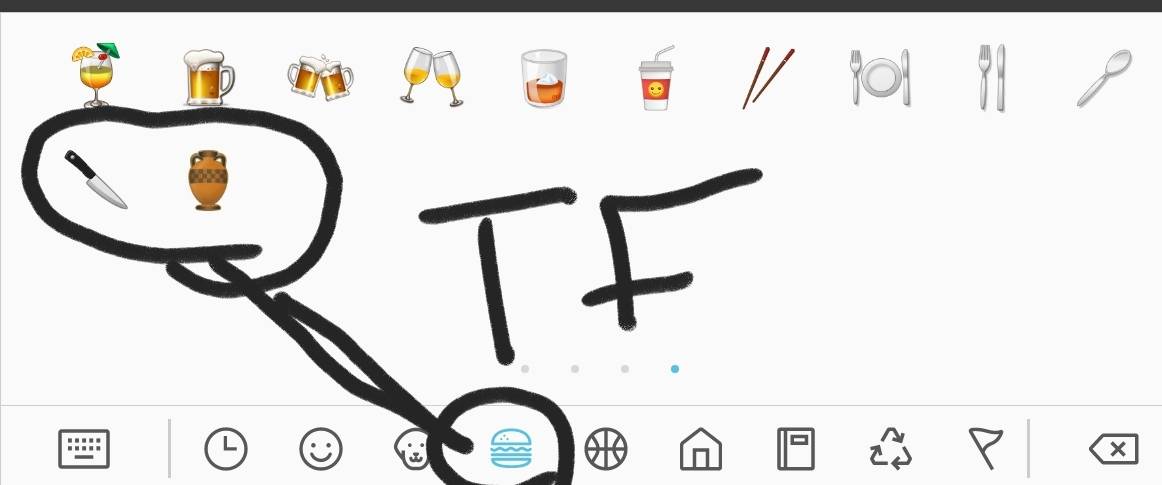Open the animals category with dog icon
The image size is (1162, 485).
click(x=413, y=449)
